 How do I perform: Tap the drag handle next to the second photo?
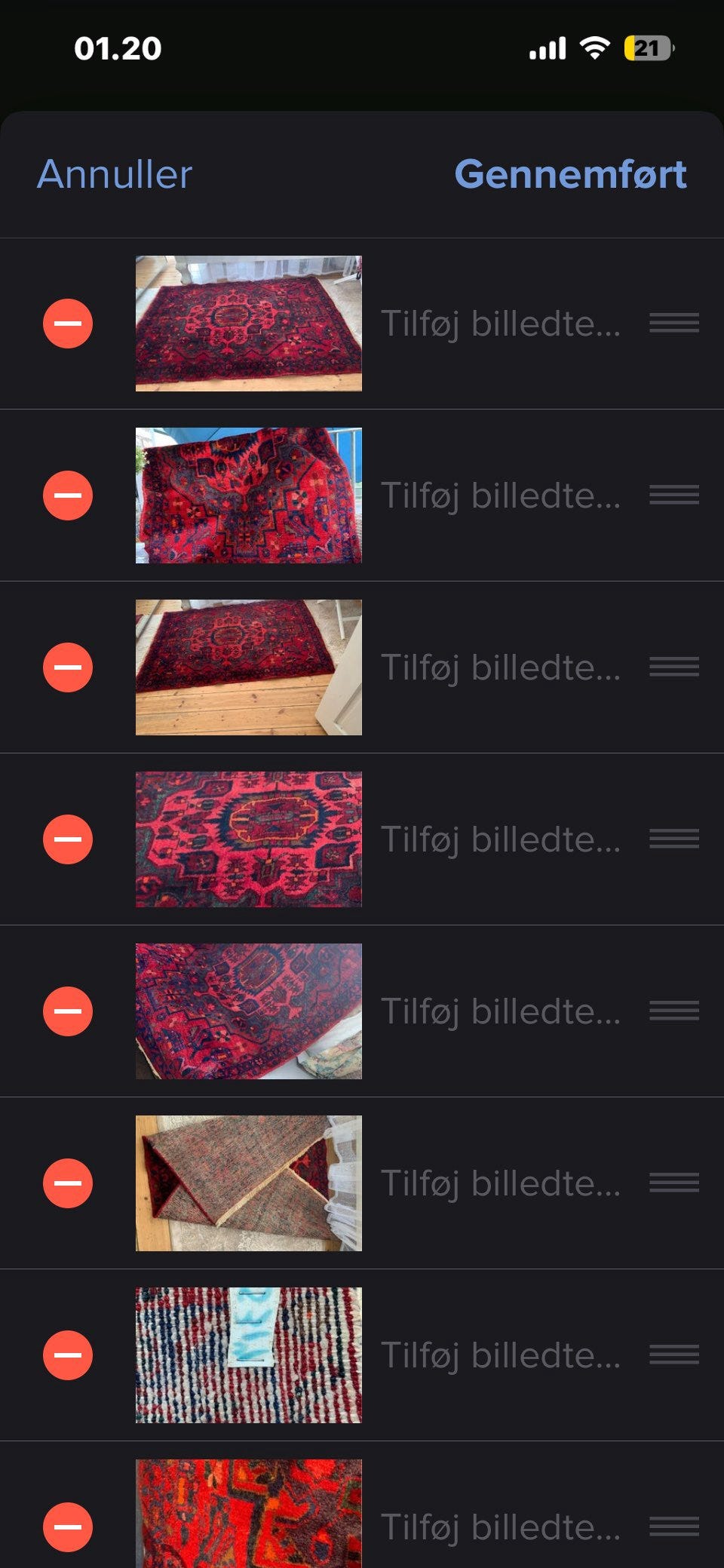(x=673, y=496)
